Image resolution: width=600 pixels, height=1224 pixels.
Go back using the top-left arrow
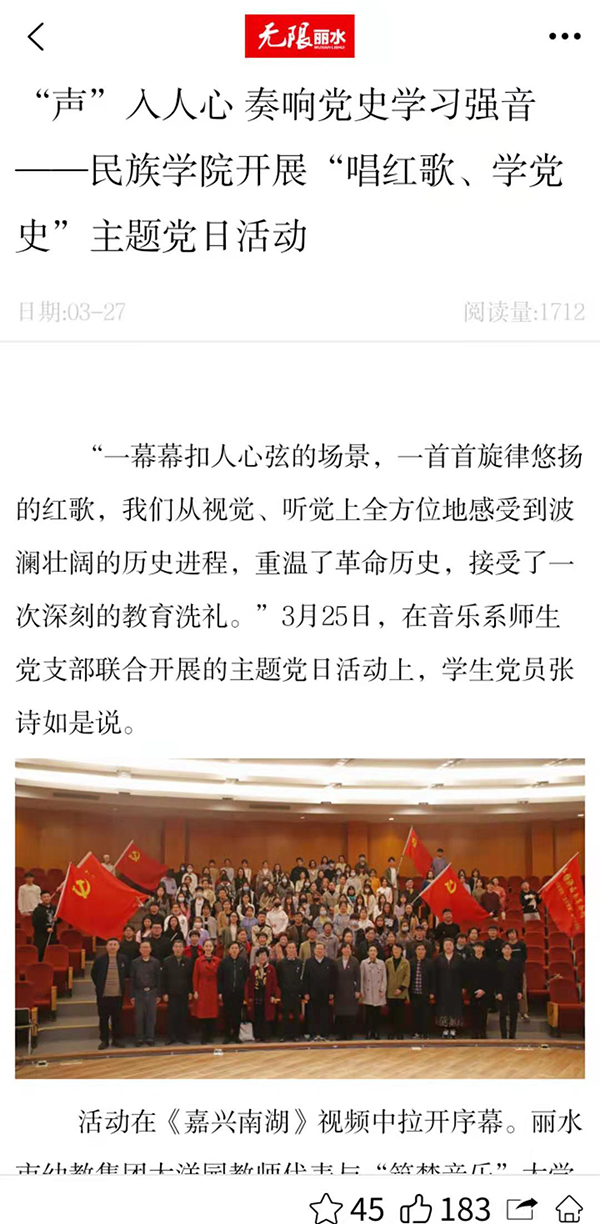(36, 37)
